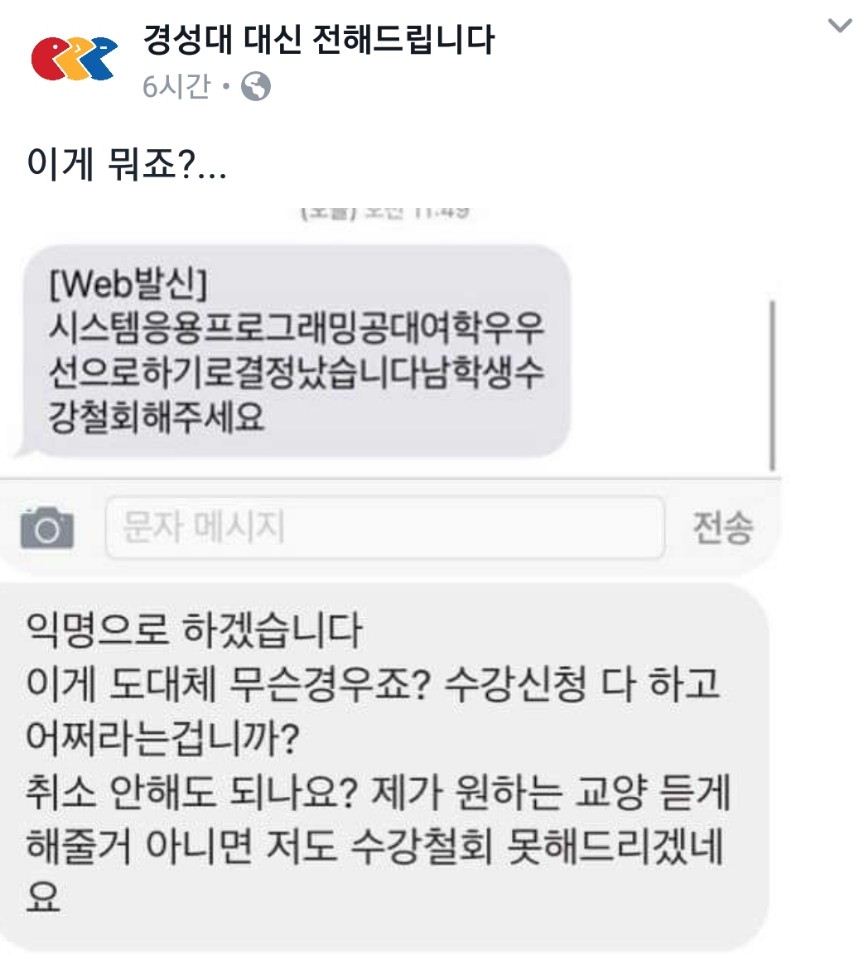
Task: Open the attached message screenshot image
Action: [400, 390]
